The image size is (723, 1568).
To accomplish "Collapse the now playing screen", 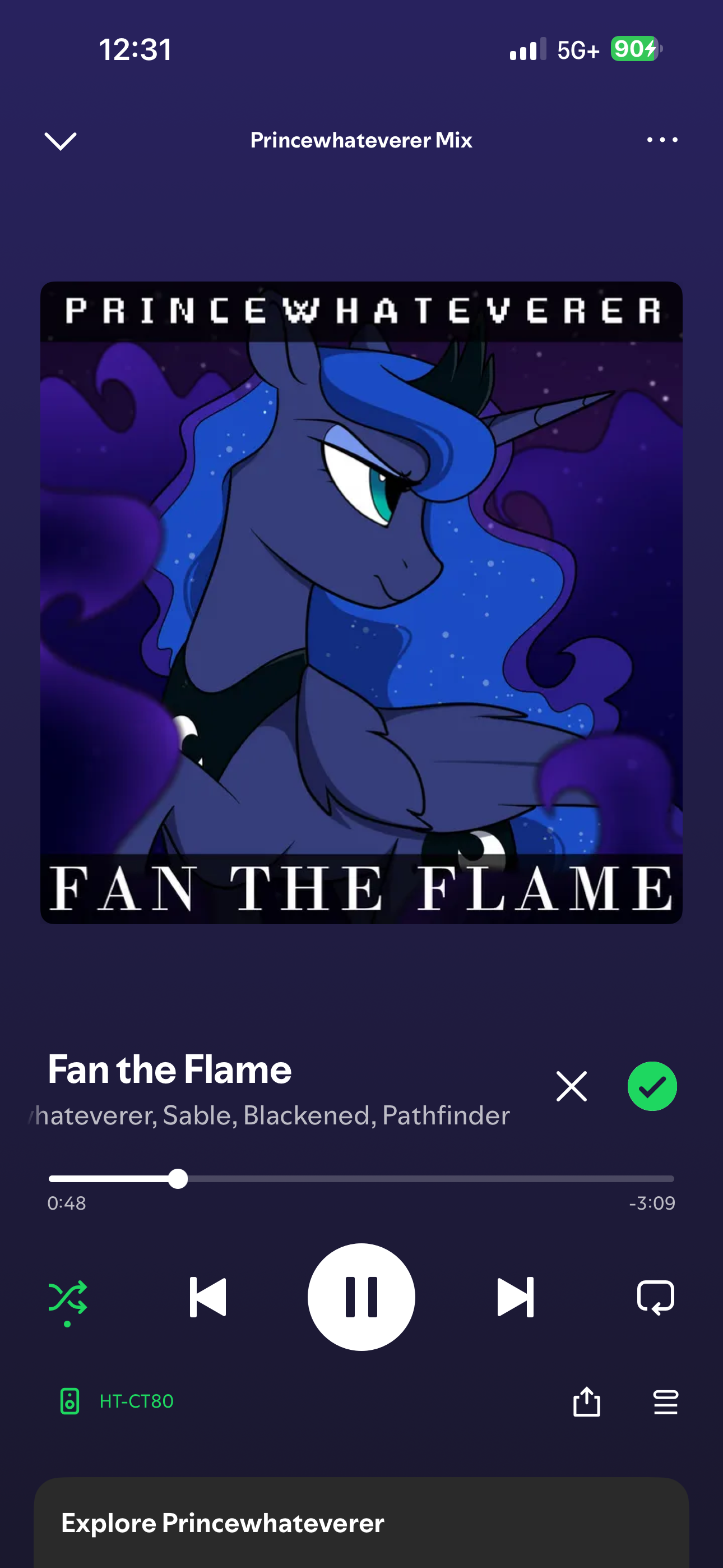I will click(61, 141).
